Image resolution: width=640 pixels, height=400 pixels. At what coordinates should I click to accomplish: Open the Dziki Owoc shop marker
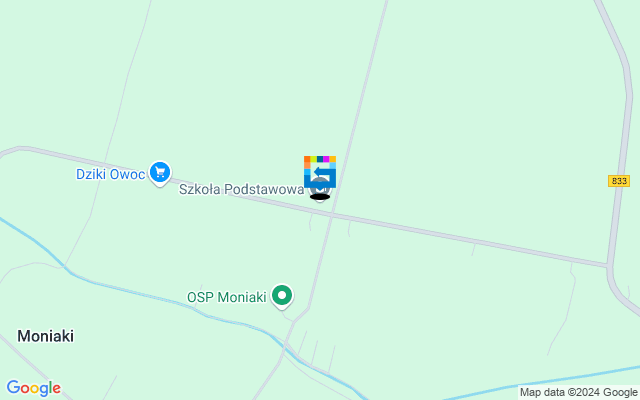point(159,173)
